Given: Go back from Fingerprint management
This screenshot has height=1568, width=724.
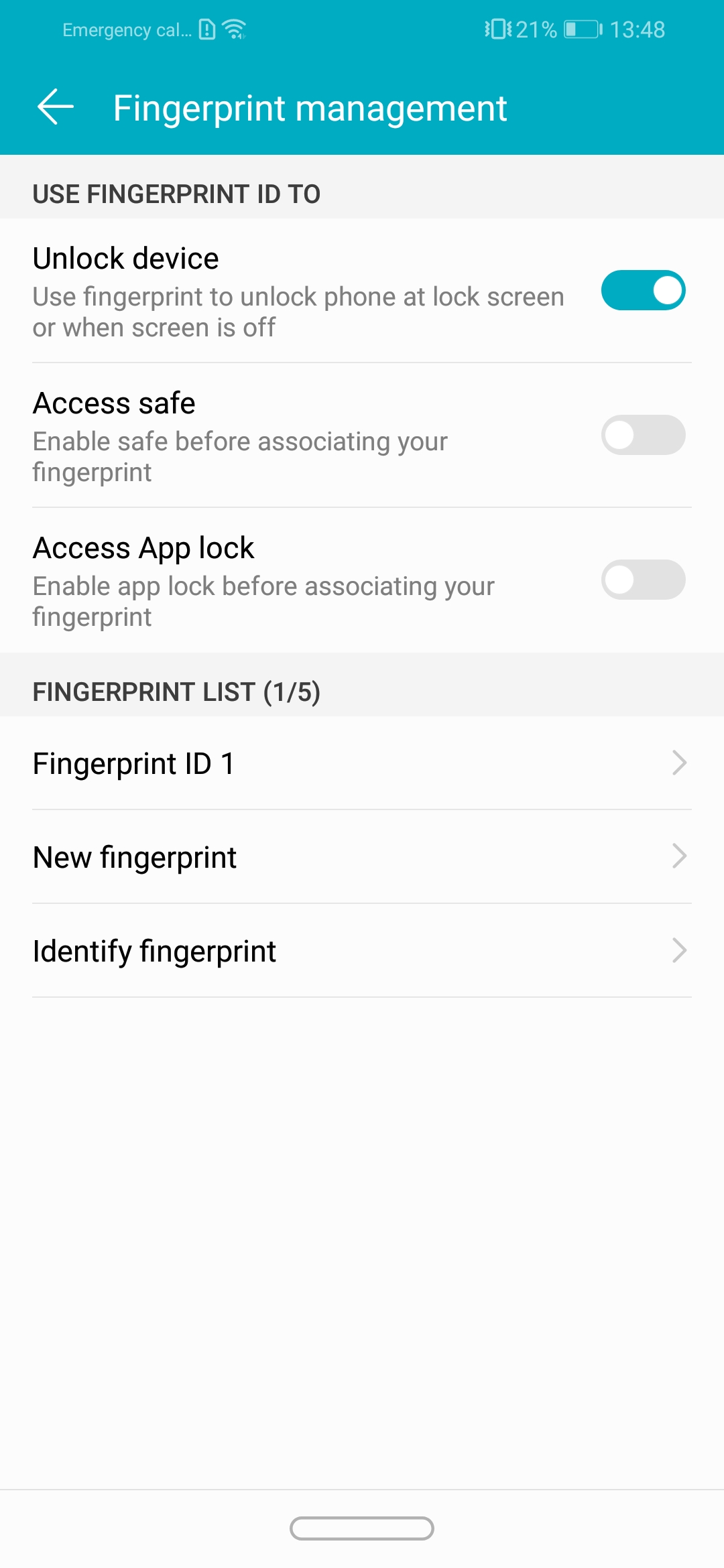Looking at the screenshot, I should tap(56, 107).
